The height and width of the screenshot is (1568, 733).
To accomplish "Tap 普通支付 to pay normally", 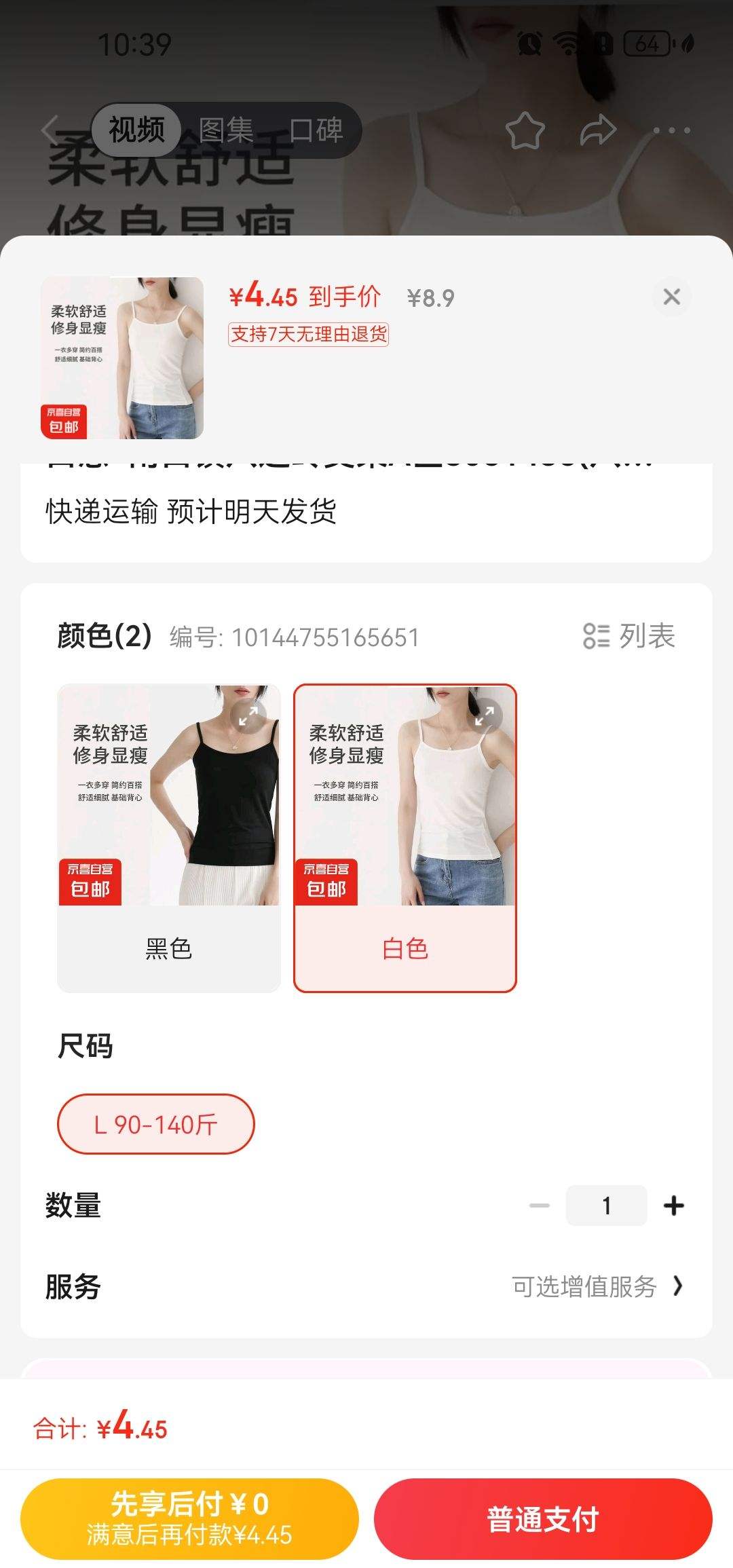I will click(x=543, y=1519).
